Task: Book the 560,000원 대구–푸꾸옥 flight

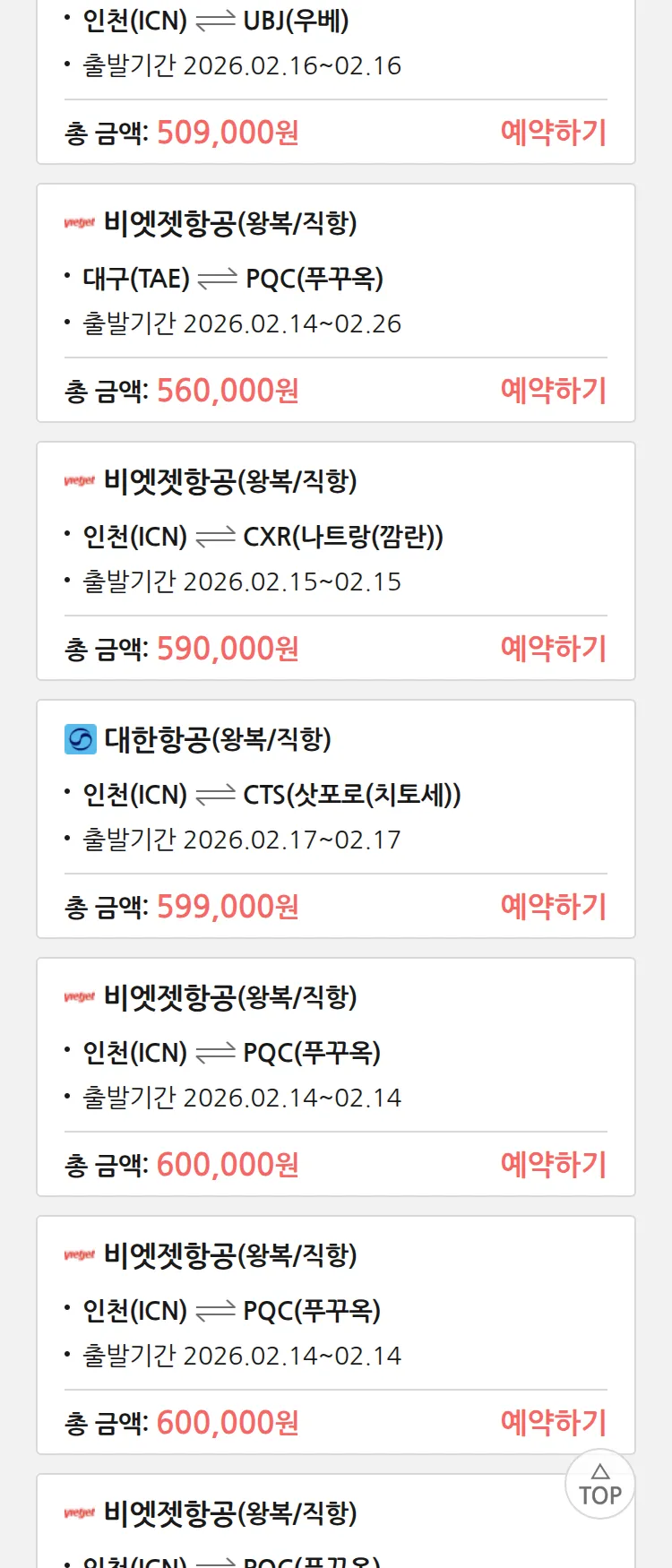Action: tap(553, 391)
